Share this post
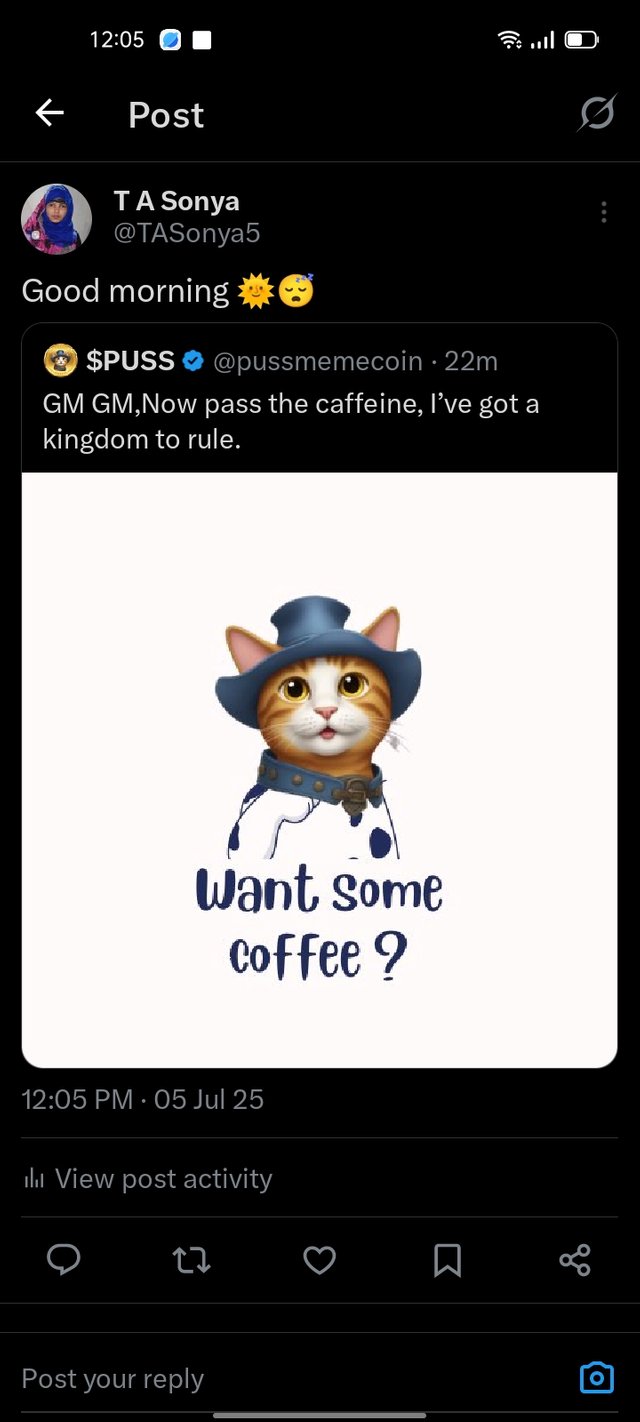Viewport: 640px width, 1422px height. [575, 1260]
